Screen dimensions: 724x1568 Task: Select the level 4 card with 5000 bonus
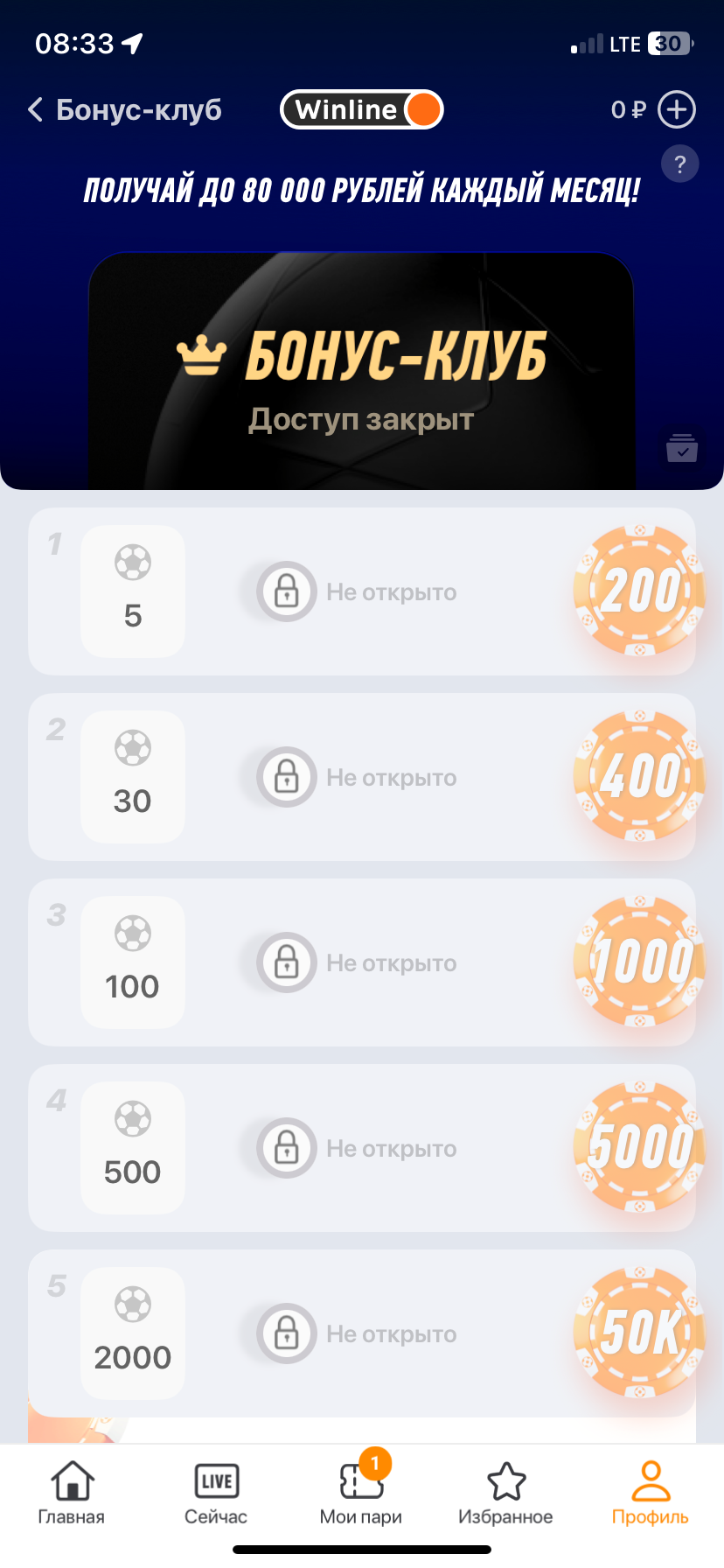click(x=361, y=1148)
